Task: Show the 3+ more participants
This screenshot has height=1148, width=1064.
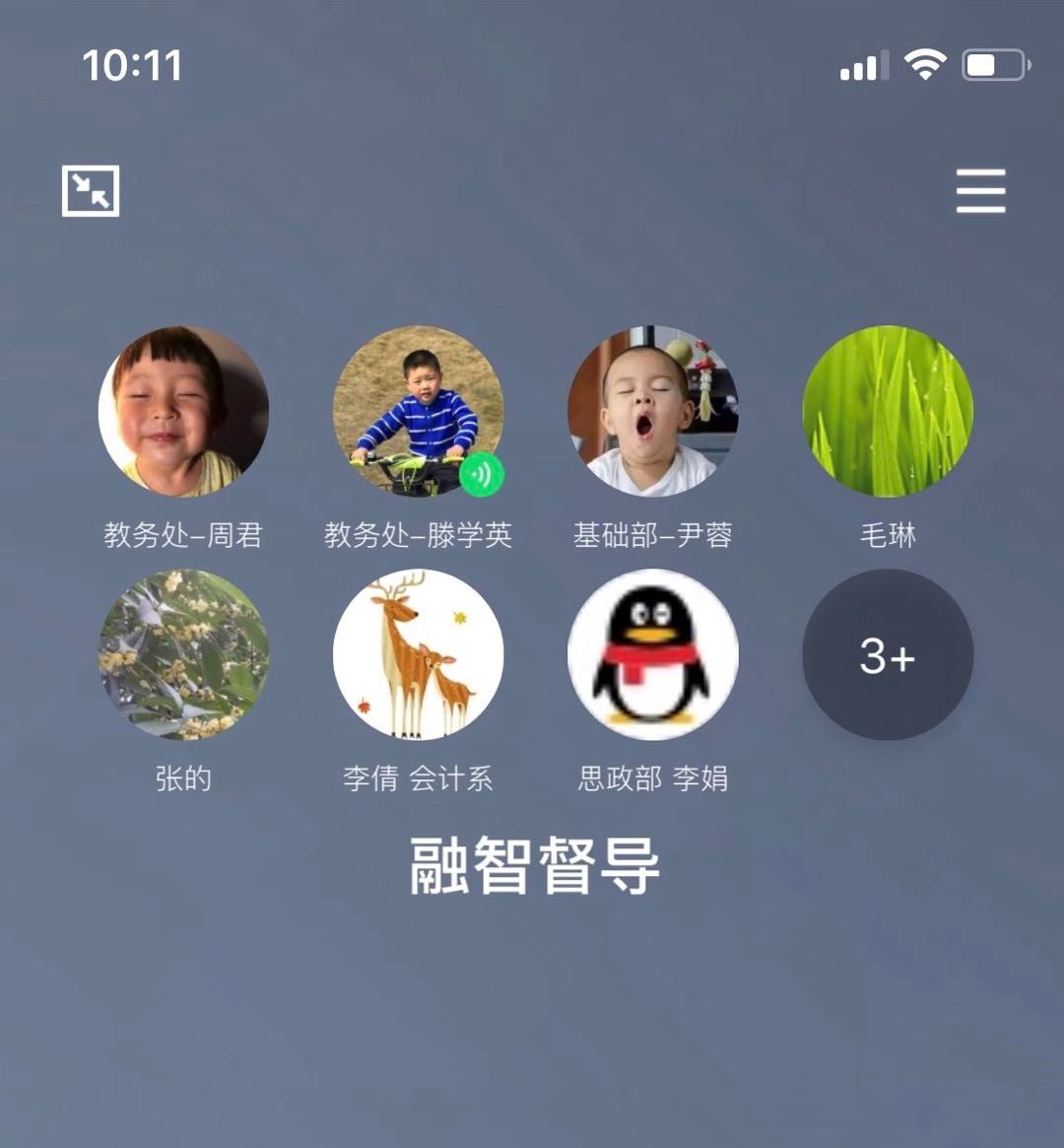Action: tap(888, 654)
